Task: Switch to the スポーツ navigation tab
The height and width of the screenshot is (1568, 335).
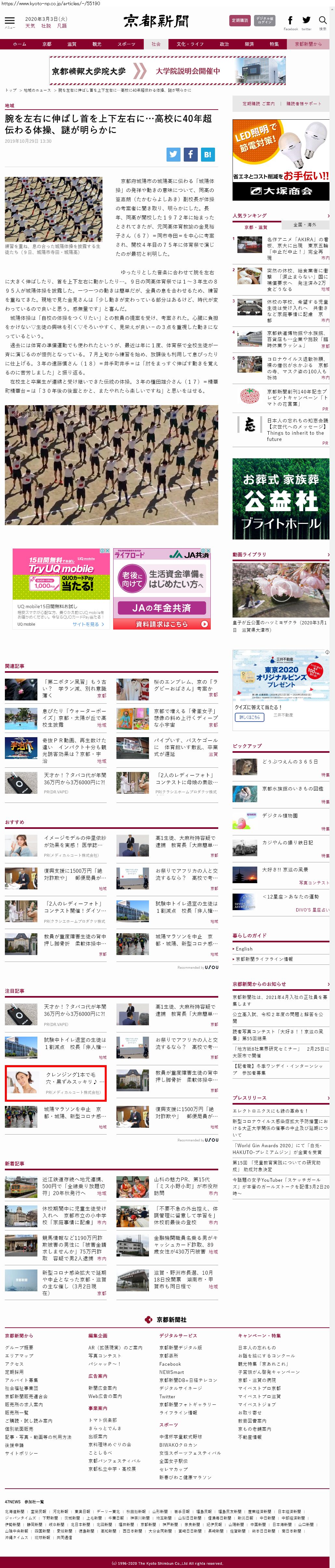Action: tap(126, 45)
